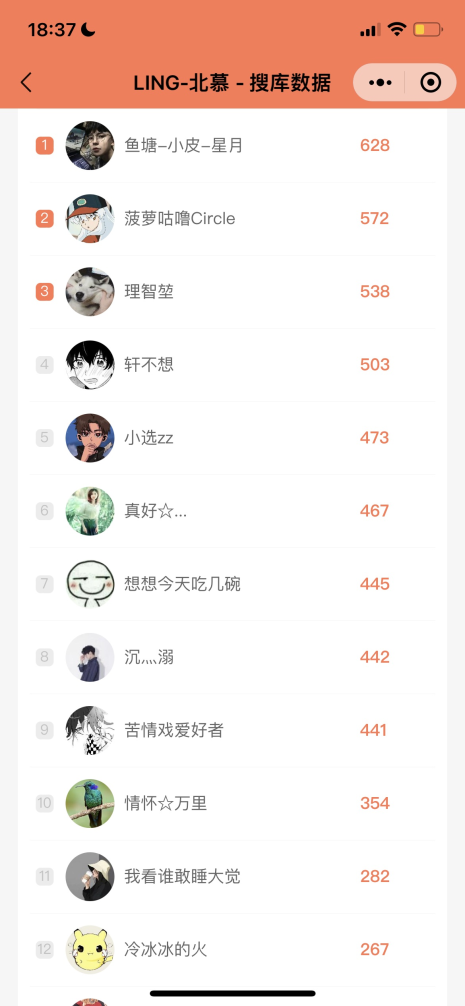The width and height of the screenshot is (465, 1006).
Task: View 苦情戏爱好者's entry
Action: 233,731
